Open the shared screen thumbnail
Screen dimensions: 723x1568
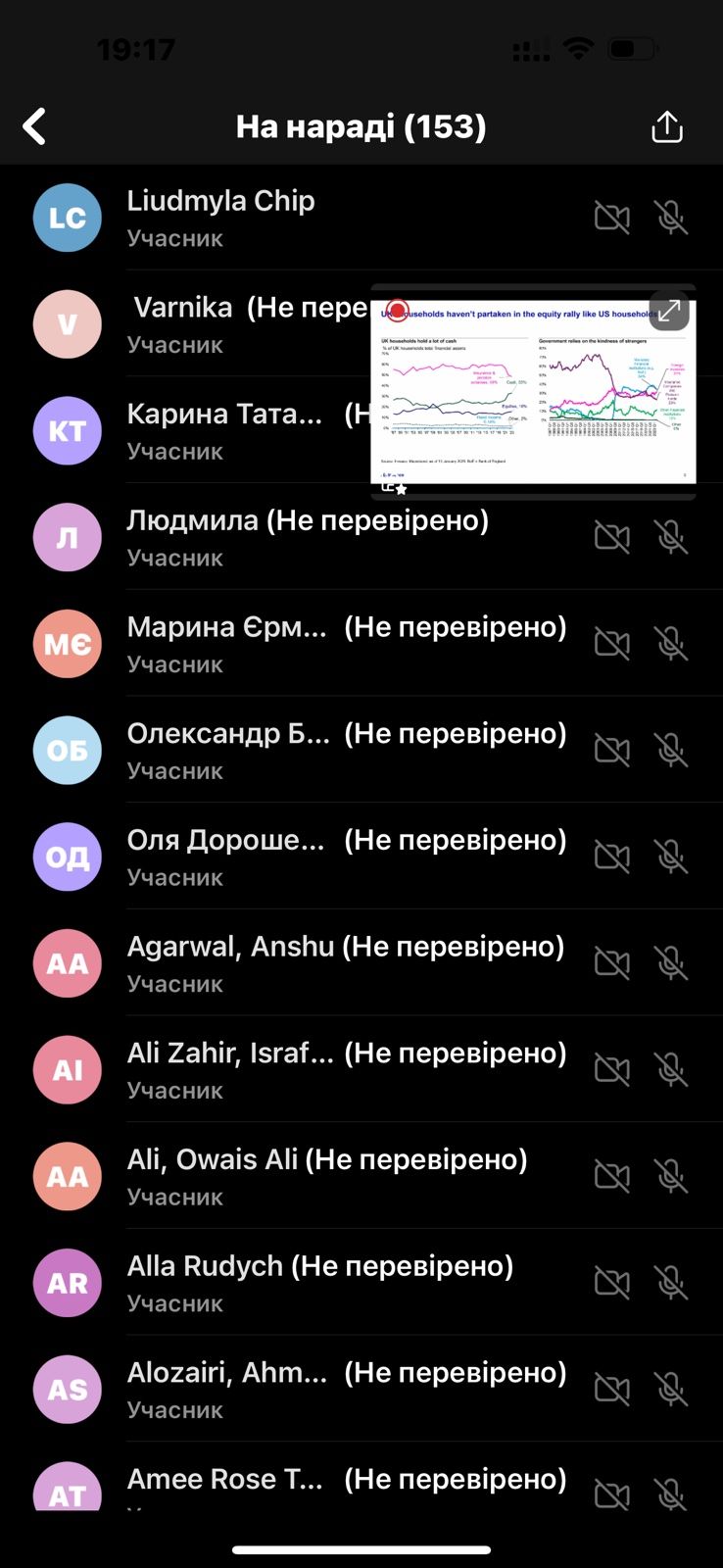[x=533, y=392]
